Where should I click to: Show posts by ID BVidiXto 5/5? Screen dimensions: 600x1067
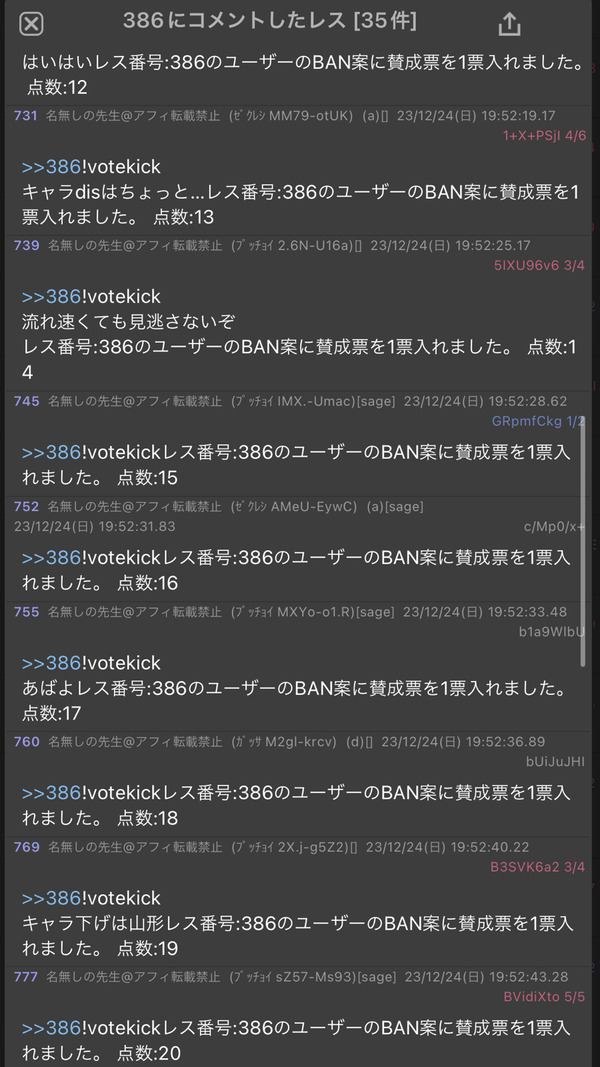[x=544, y=997]
